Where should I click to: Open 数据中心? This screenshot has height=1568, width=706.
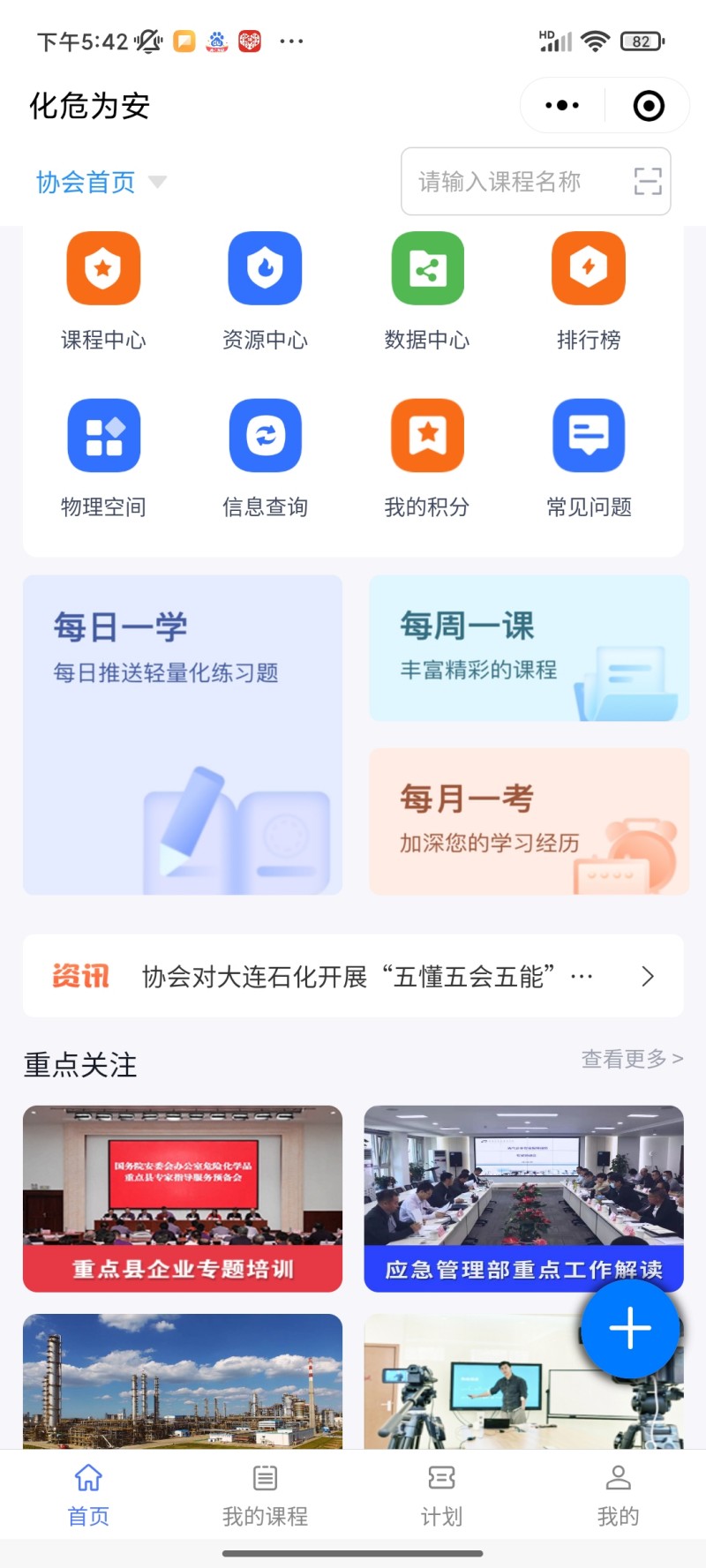pyautogui.click(x=427, y=289)
